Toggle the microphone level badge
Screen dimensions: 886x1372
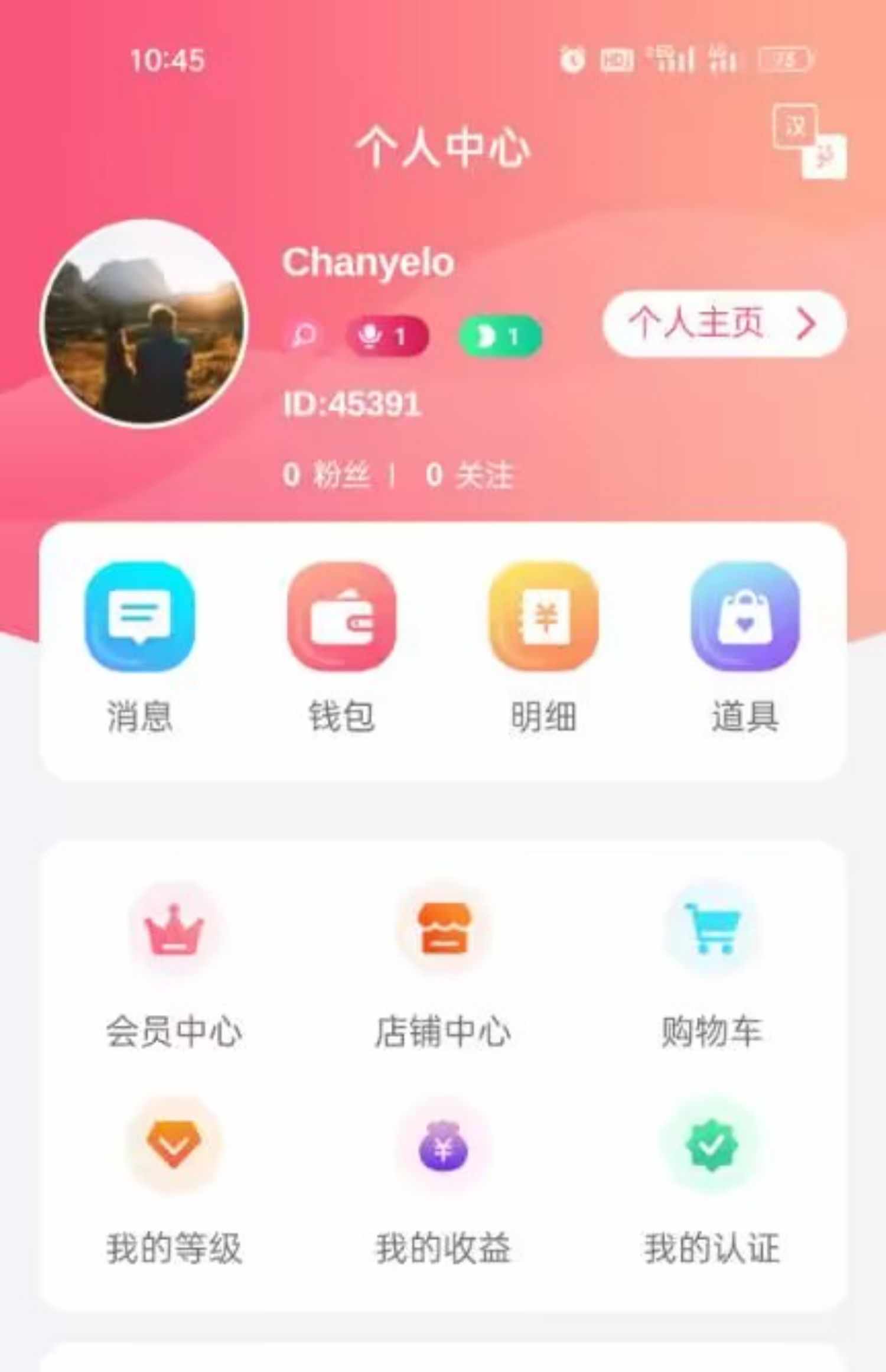click(x=387, y=335)
